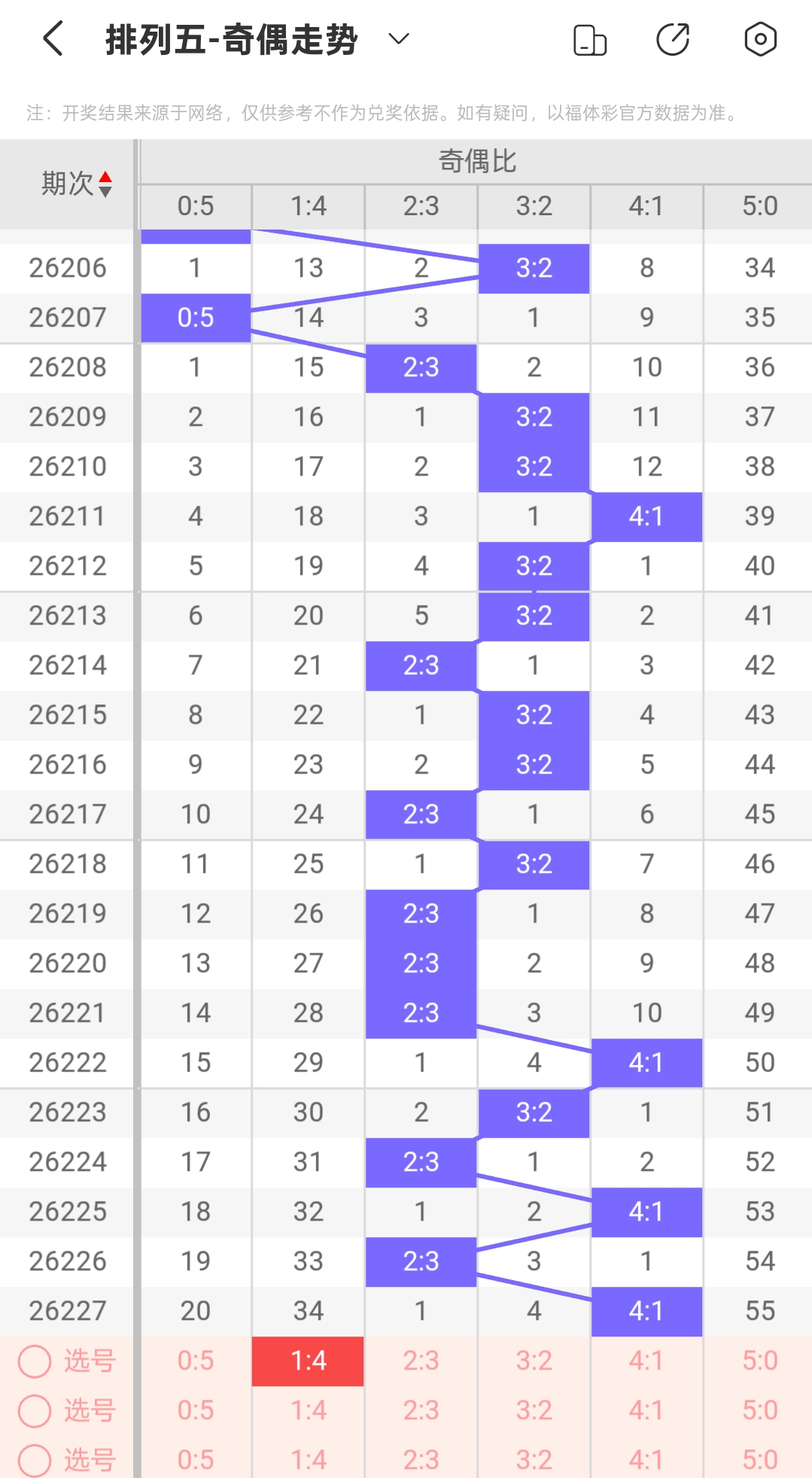812x1478 pixels.
Task: Go back using the top-left arrow
Action: pyautogui.click(x=53, y=39)
